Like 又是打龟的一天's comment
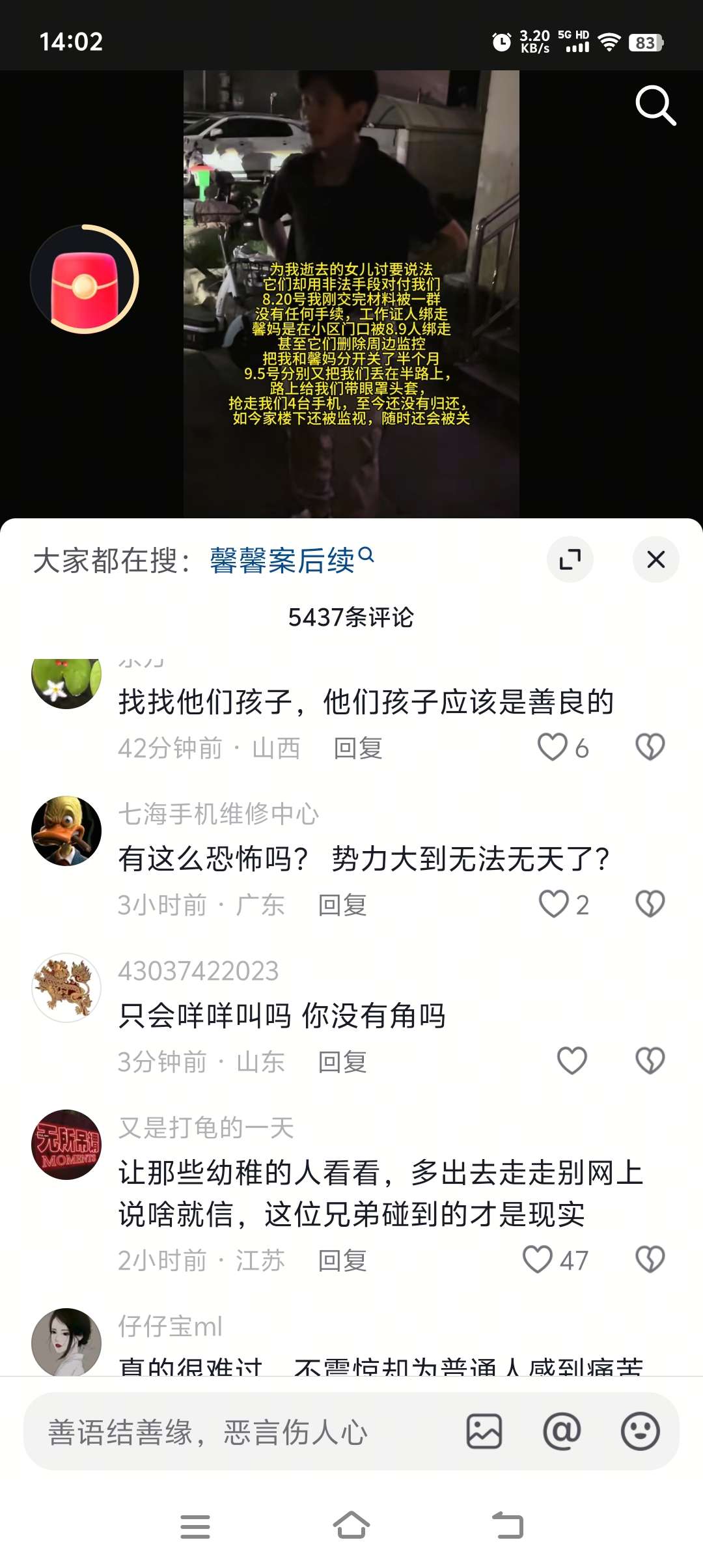The width and height of the screenshot is (703, 1568). click(x=538, y=1259)
